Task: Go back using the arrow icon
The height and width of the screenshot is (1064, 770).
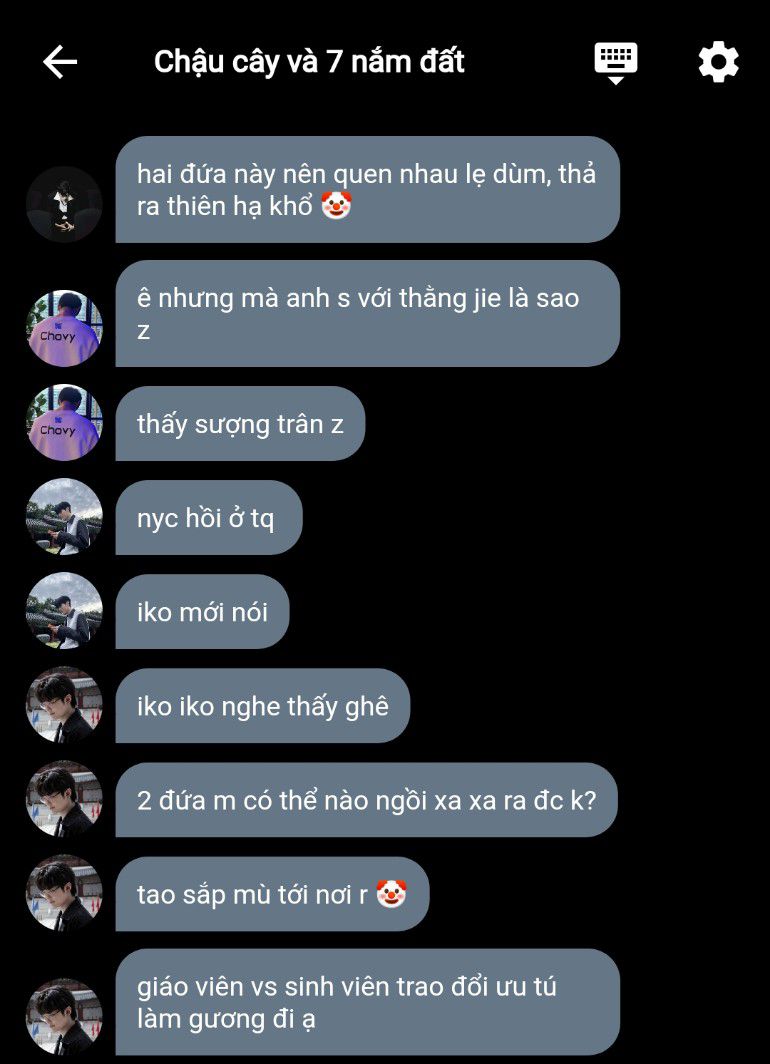Action: (60, 62)
